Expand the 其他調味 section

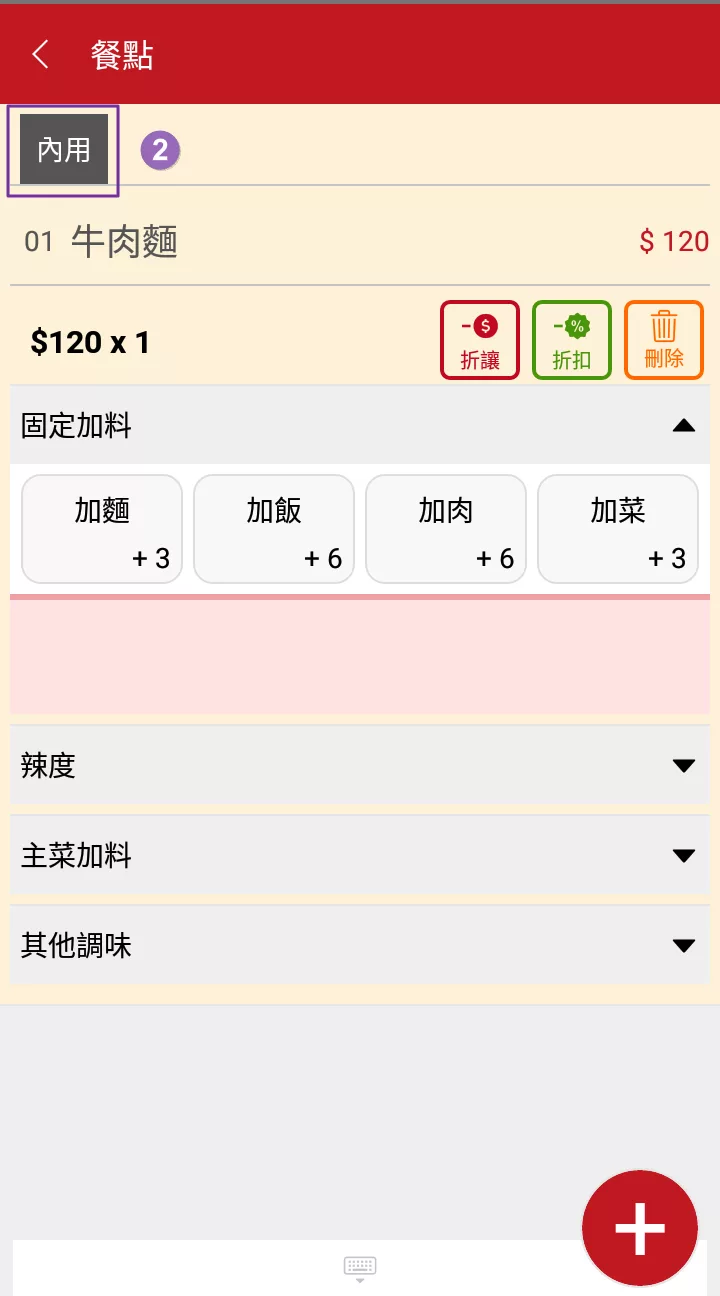point(360,946)
